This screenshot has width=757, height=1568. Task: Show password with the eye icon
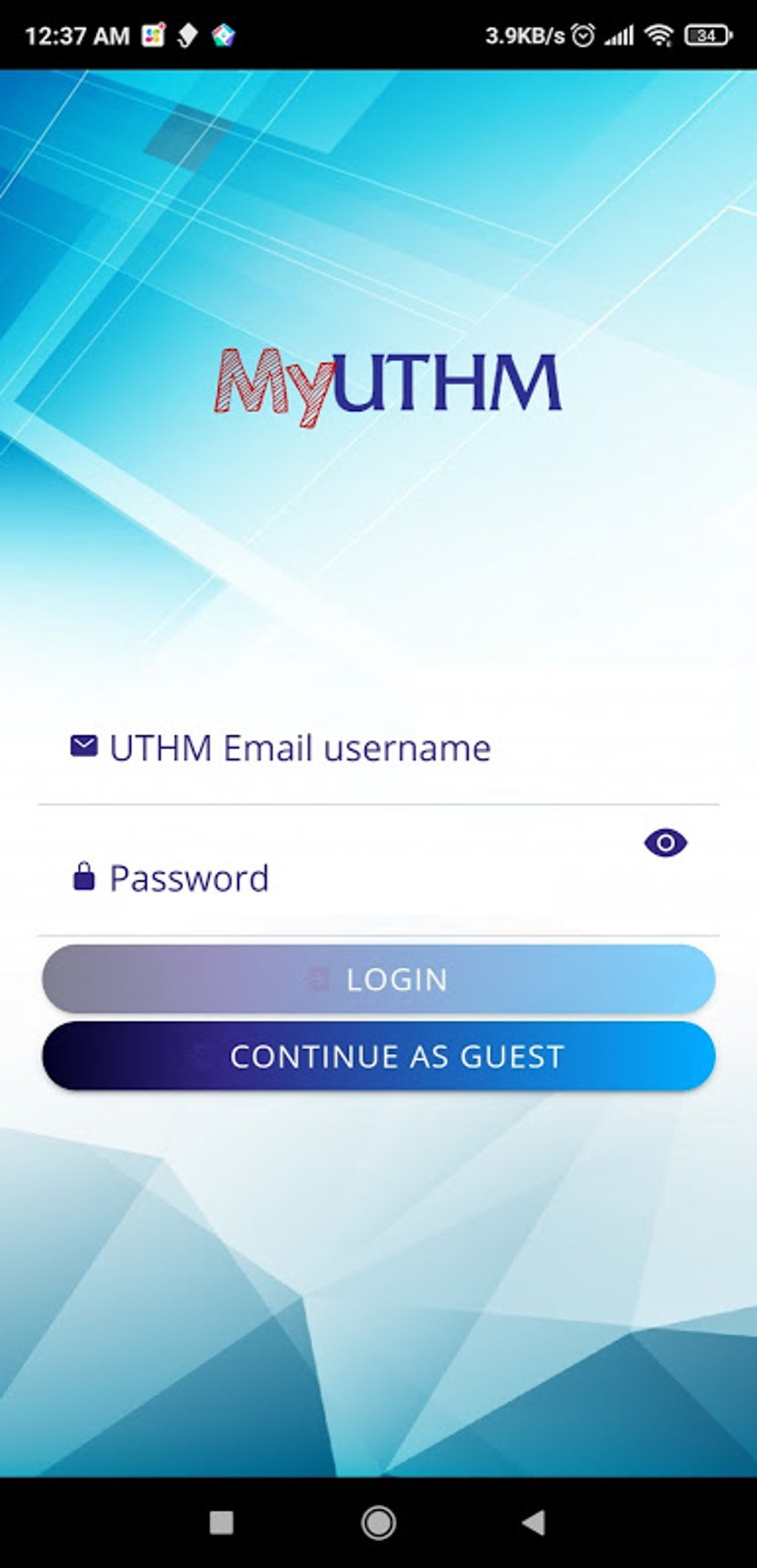pos(666,843)
